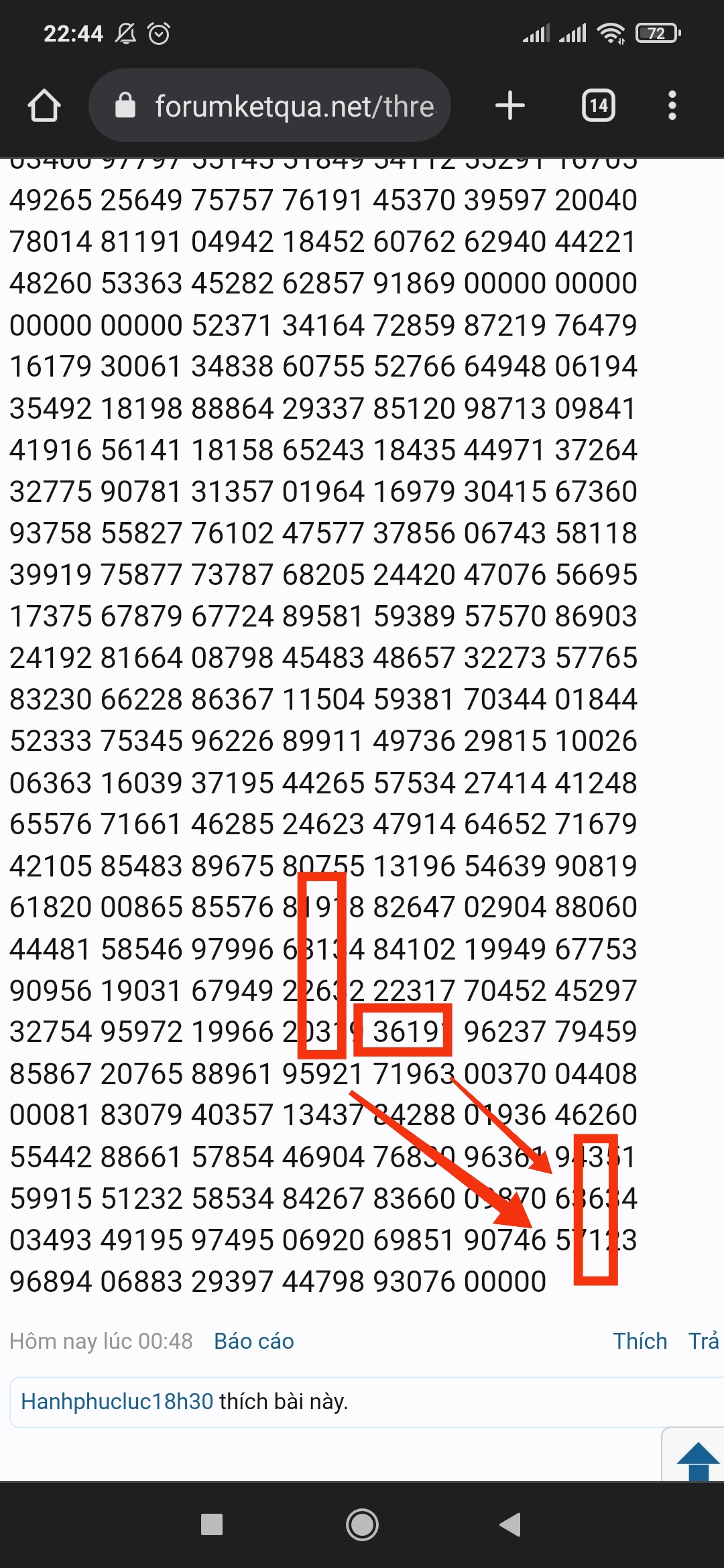Open a new browser tab
The image size is (724, 1568).
pos(509,106)
